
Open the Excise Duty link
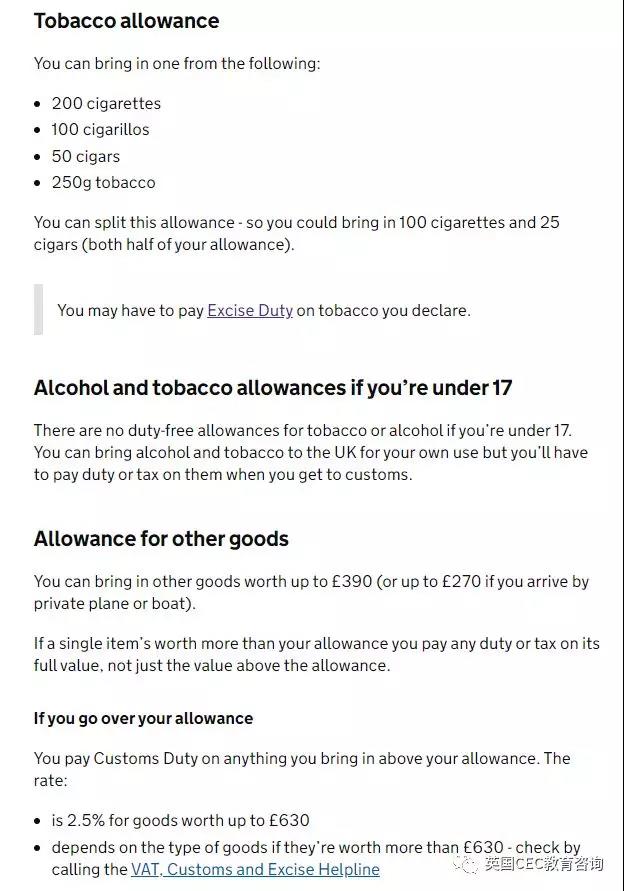(x=250, y=310)
